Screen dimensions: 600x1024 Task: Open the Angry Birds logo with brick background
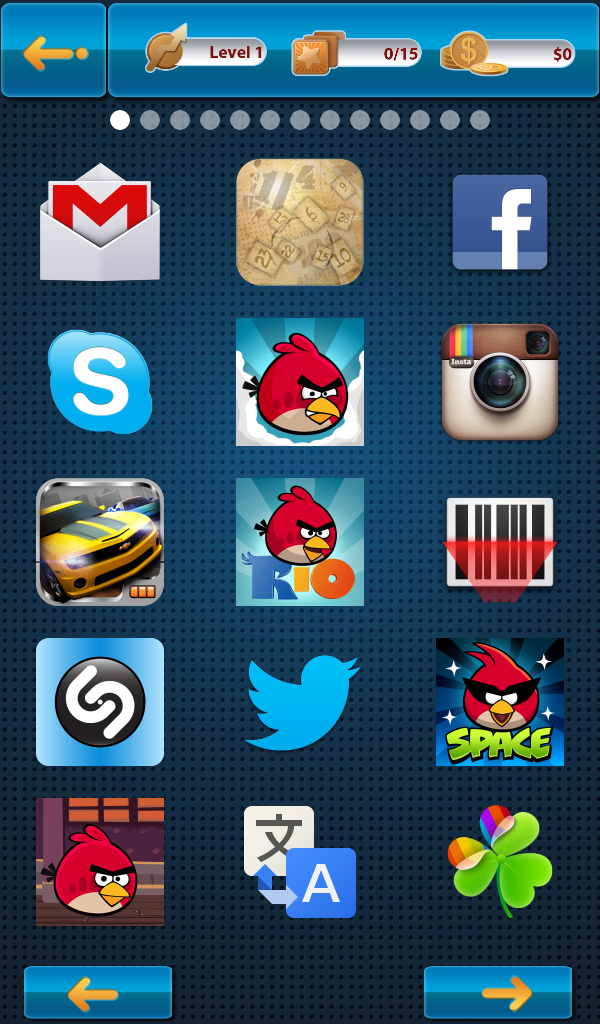point(100,862)
